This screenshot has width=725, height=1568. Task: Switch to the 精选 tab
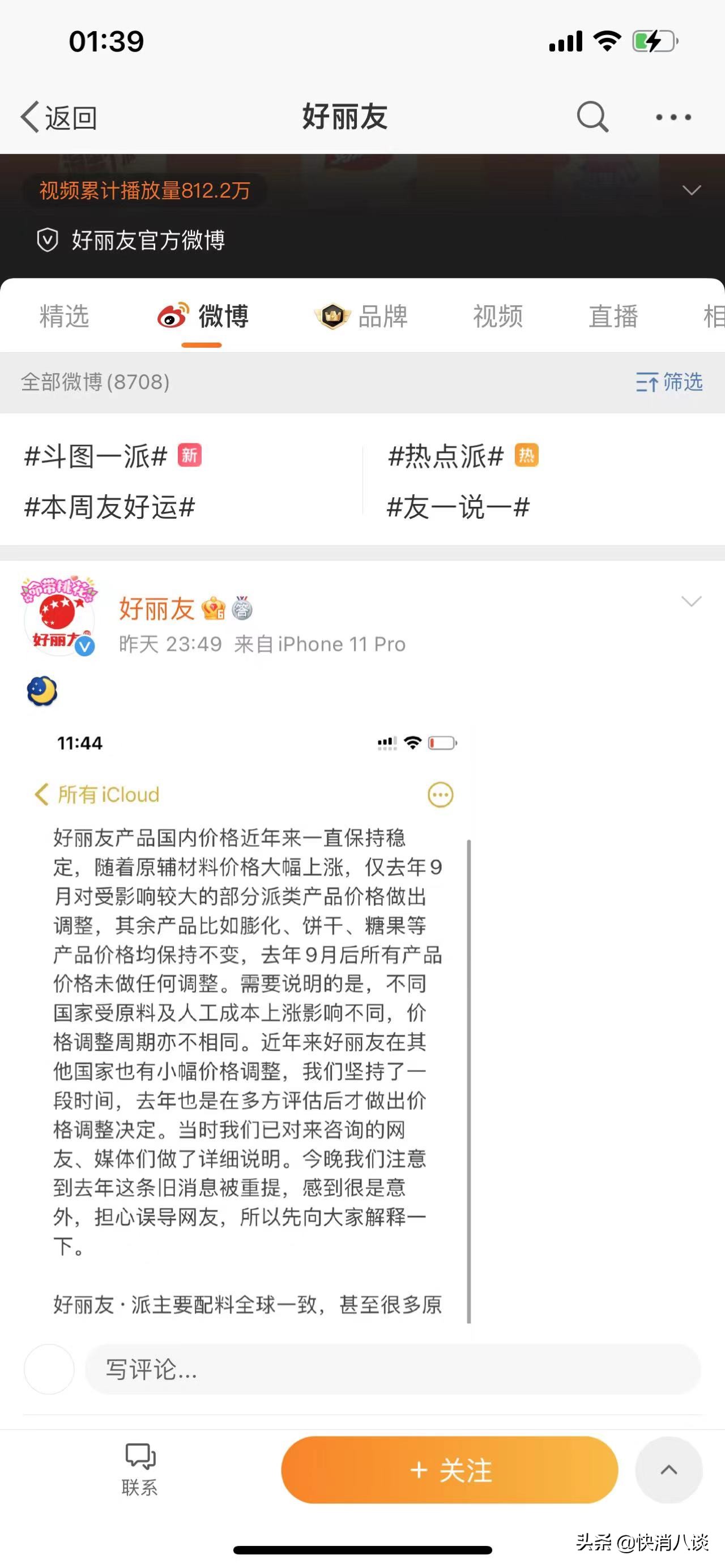(x=64, y=317)
